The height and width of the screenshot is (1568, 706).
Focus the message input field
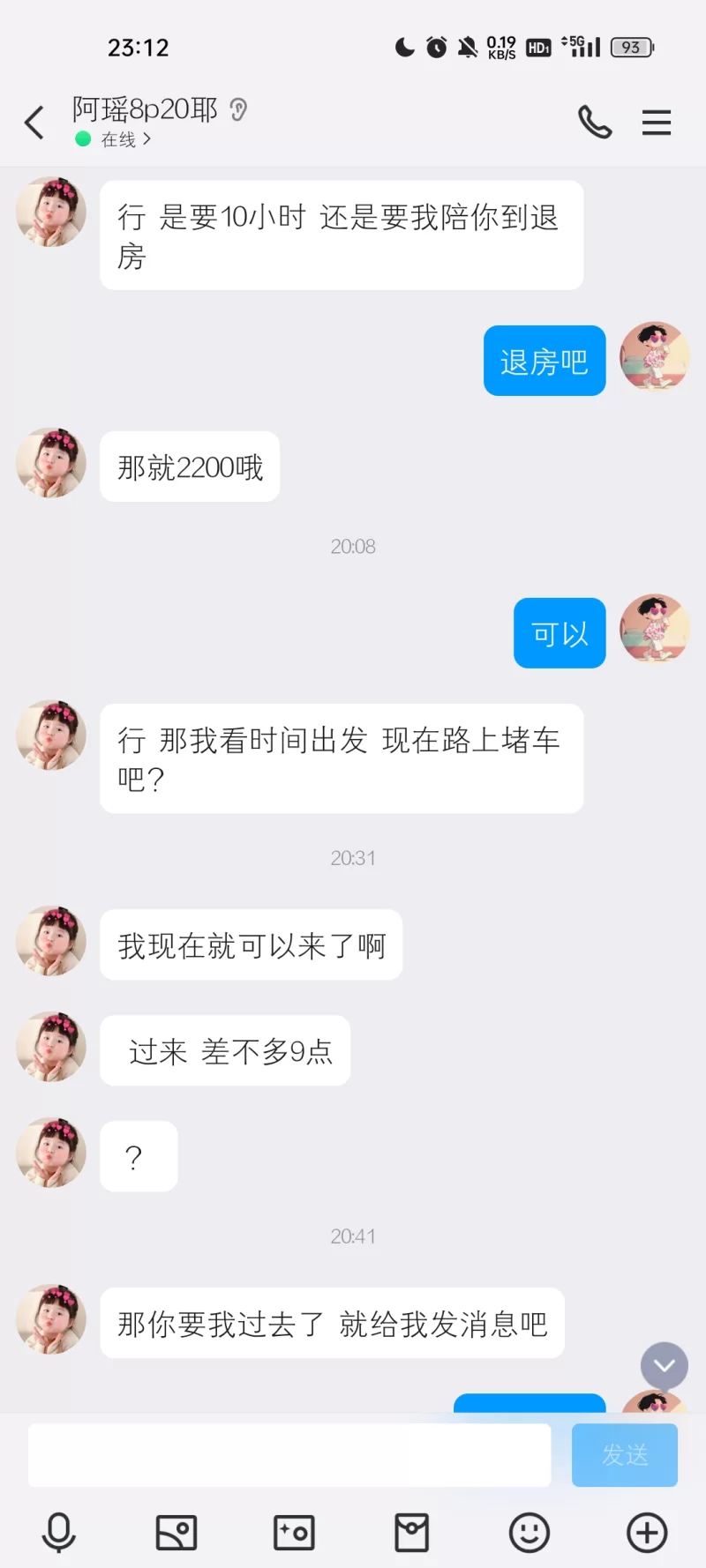[289, 1455]
